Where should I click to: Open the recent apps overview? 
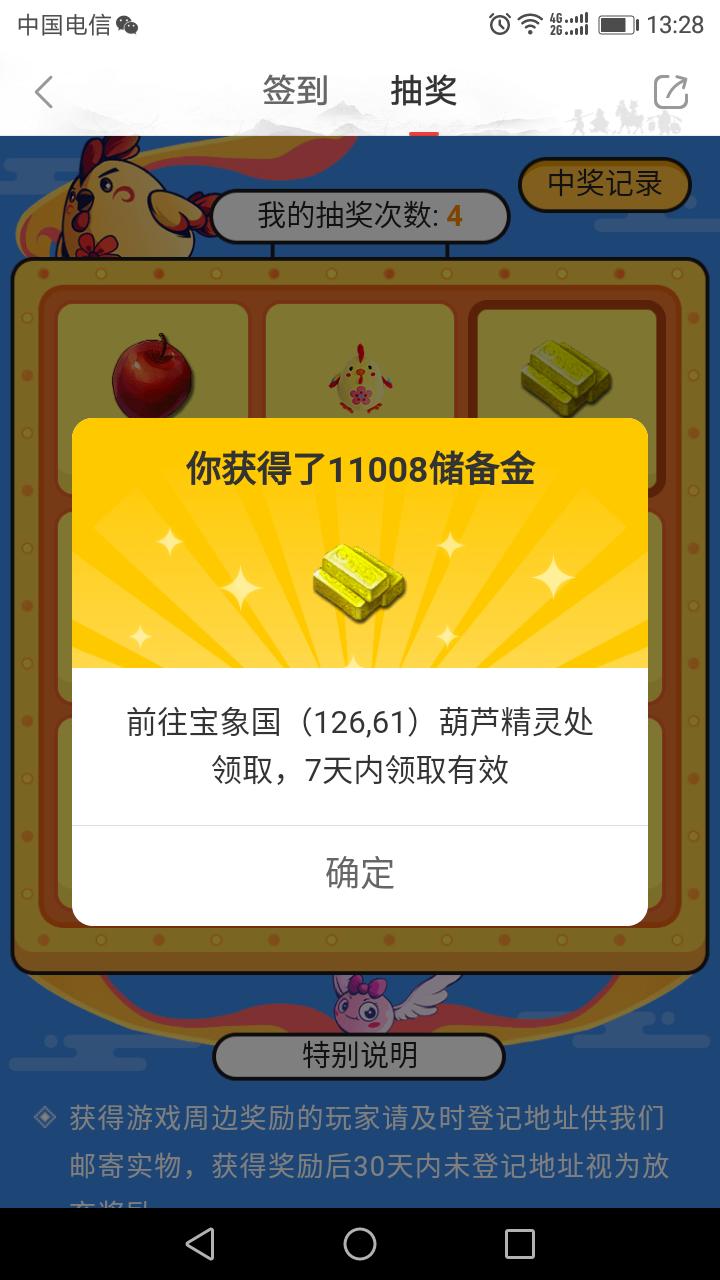pyautogui.click(x=519, y=1244)
